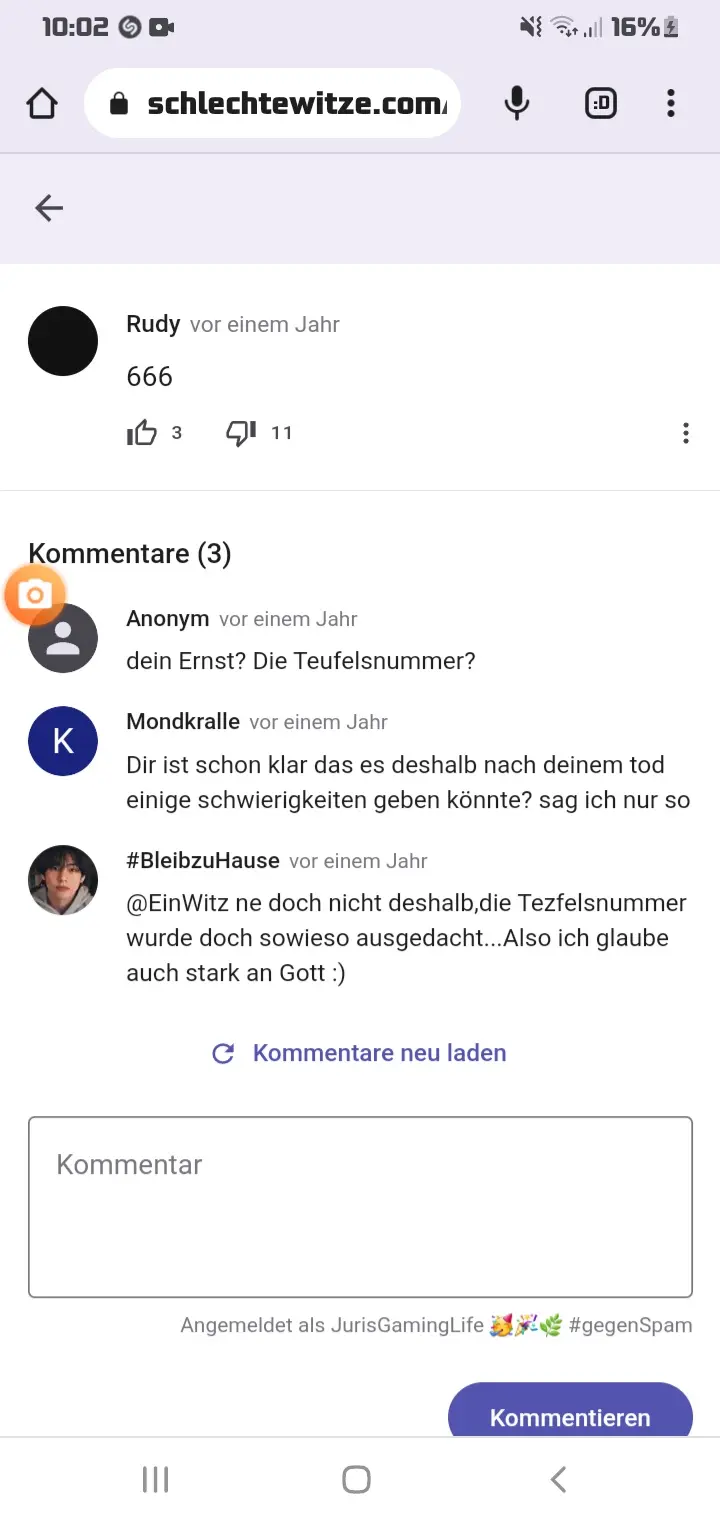
Task: Open the options menu for Rudy's post
Action: coord(685,433)
